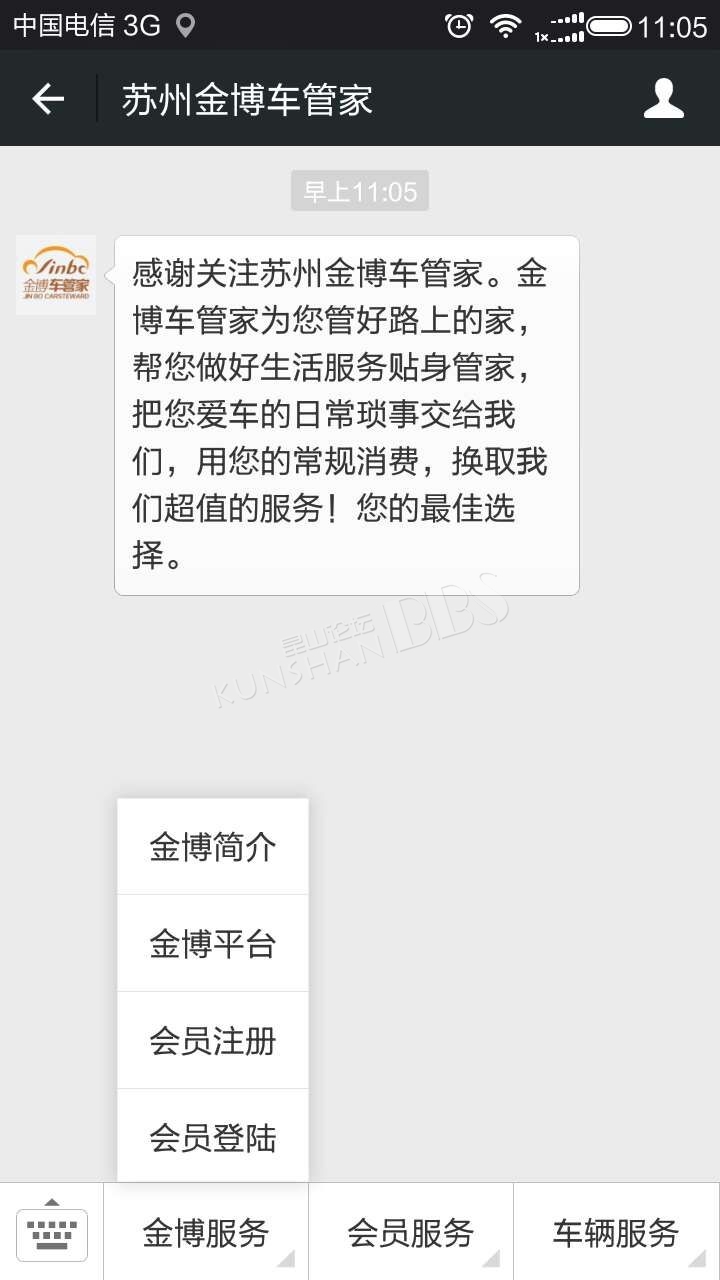Screen dimensions: 720x1280
Task: Go back with the arrow icon
Action: click(48, 98)
